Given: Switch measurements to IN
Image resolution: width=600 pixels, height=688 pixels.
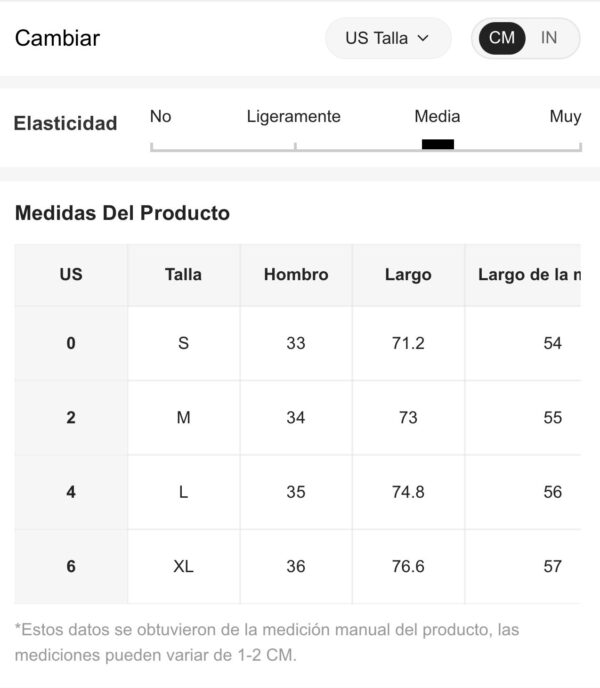Looking at the screenshot, I should [549, 38].
